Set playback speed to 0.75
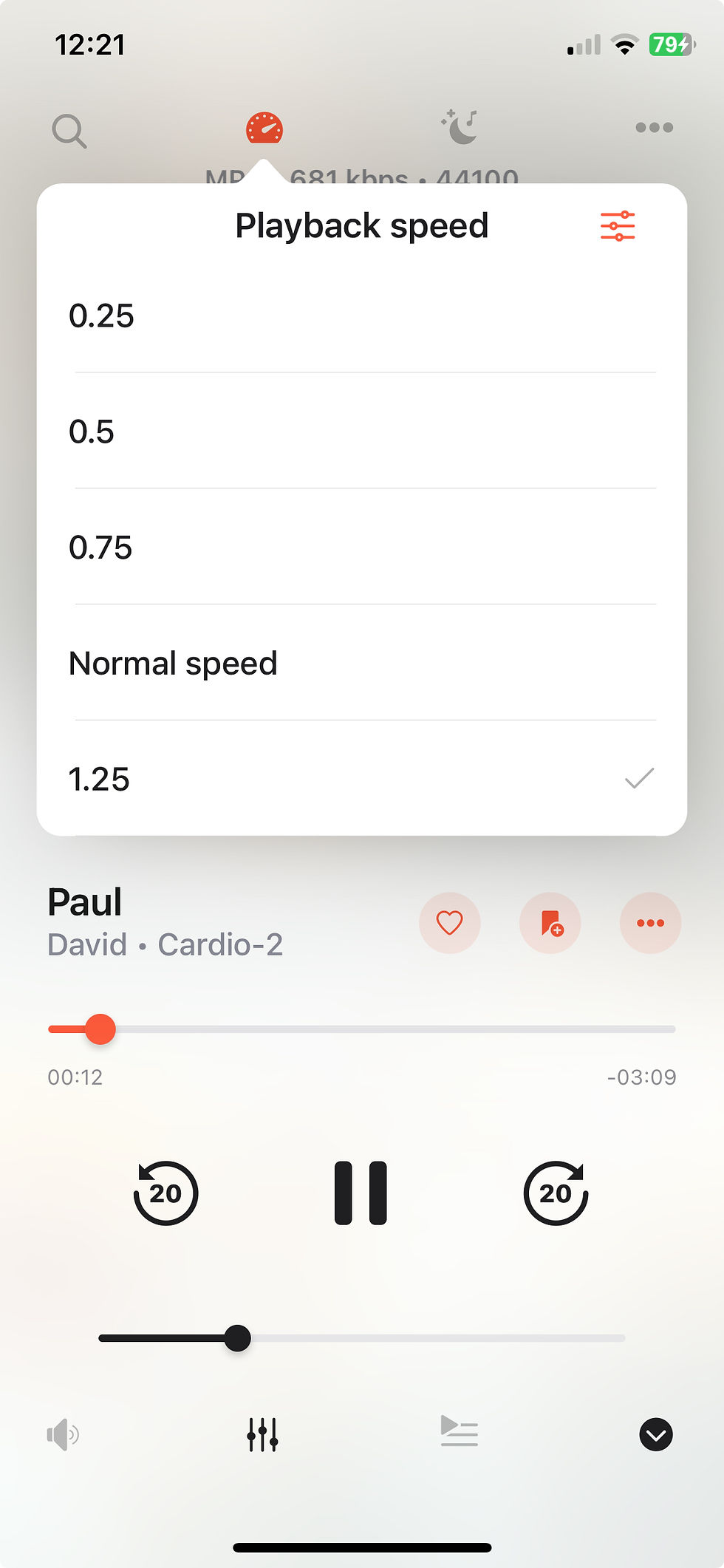Image resolution: width=724 pixels, height=1568 pixels. pyautogui.click(x=362, y=547)
